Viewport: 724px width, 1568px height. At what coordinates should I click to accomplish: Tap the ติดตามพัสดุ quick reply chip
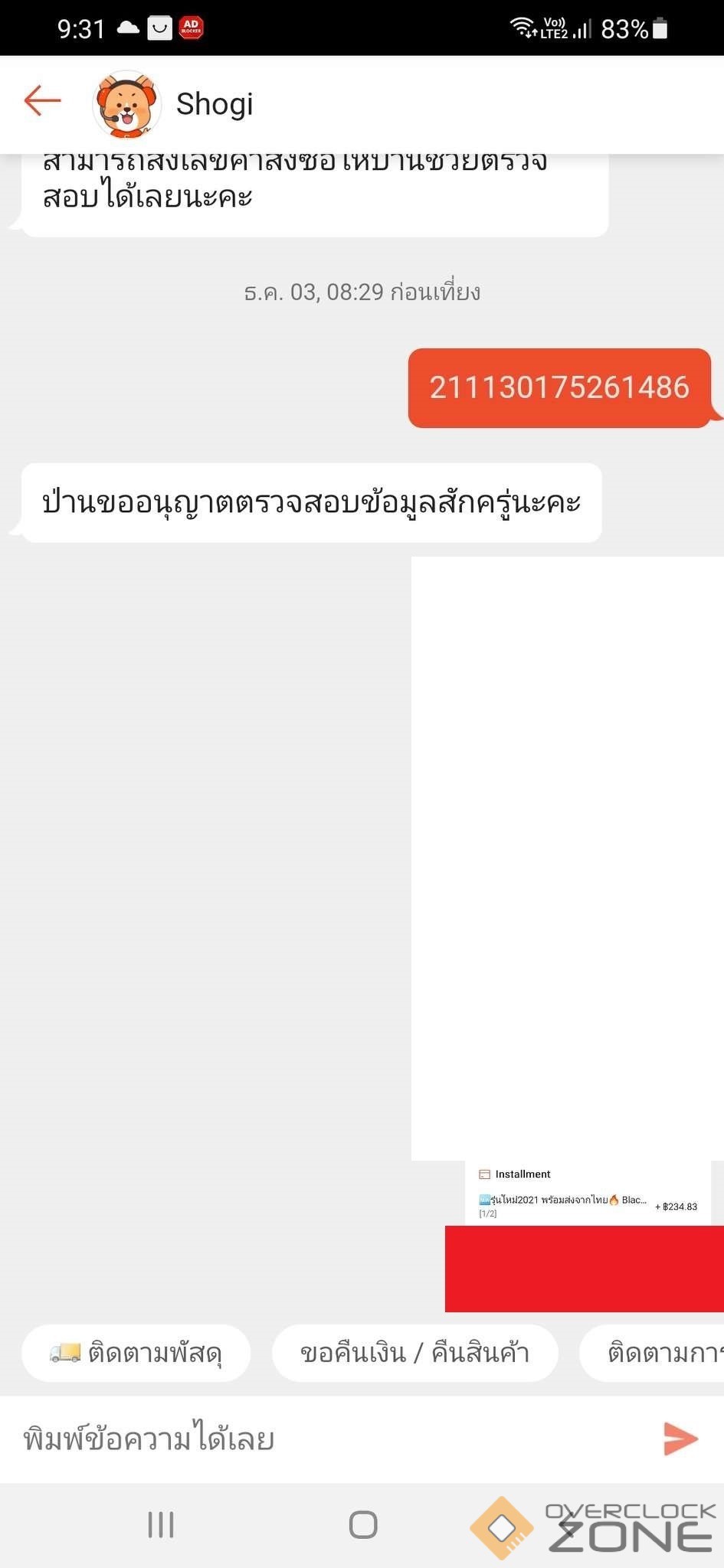tap(136, 1353)
